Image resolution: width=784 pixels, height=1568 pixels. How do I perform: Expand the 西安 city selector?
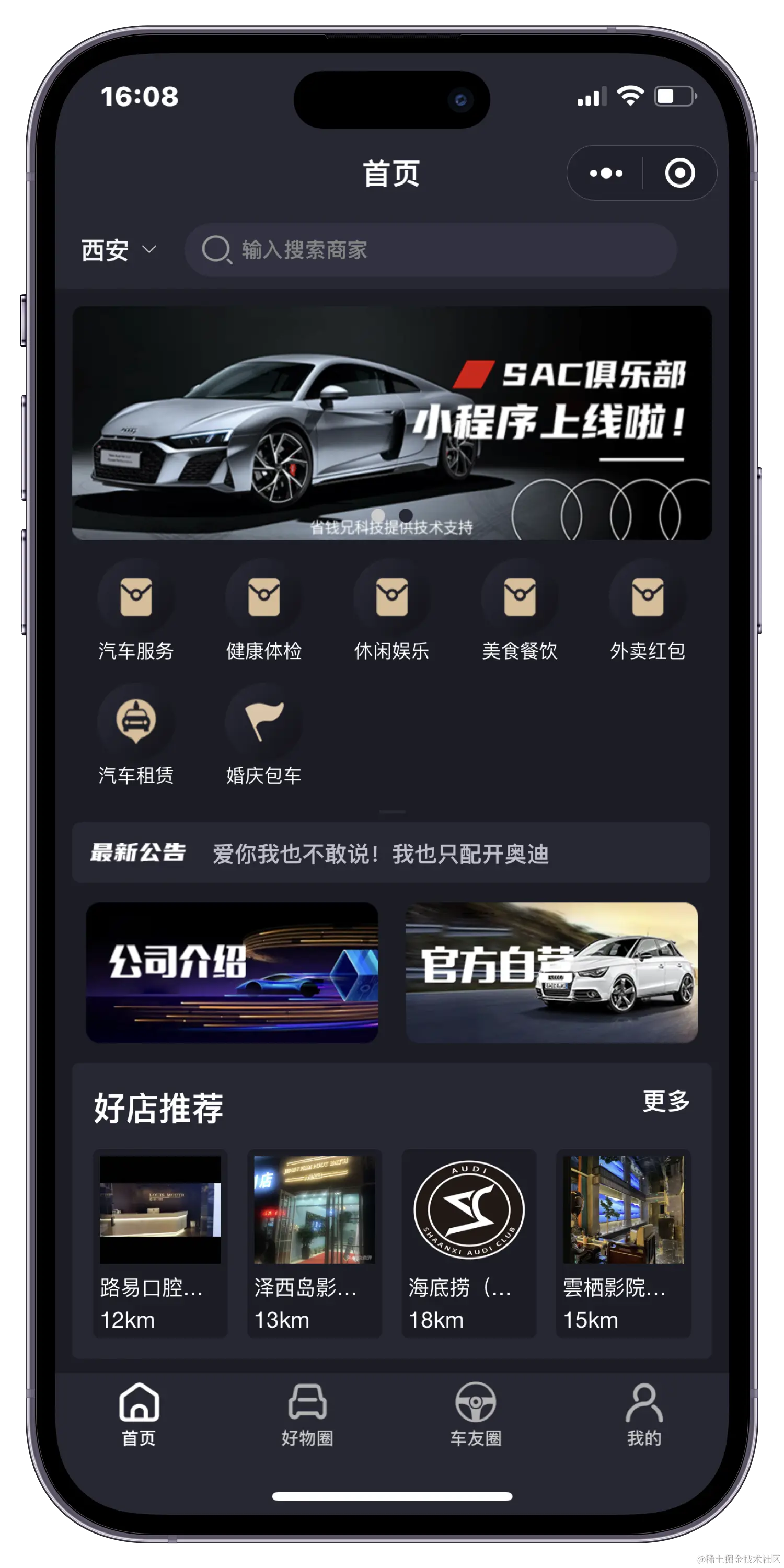pyautogui.click(x=119, y=250)
